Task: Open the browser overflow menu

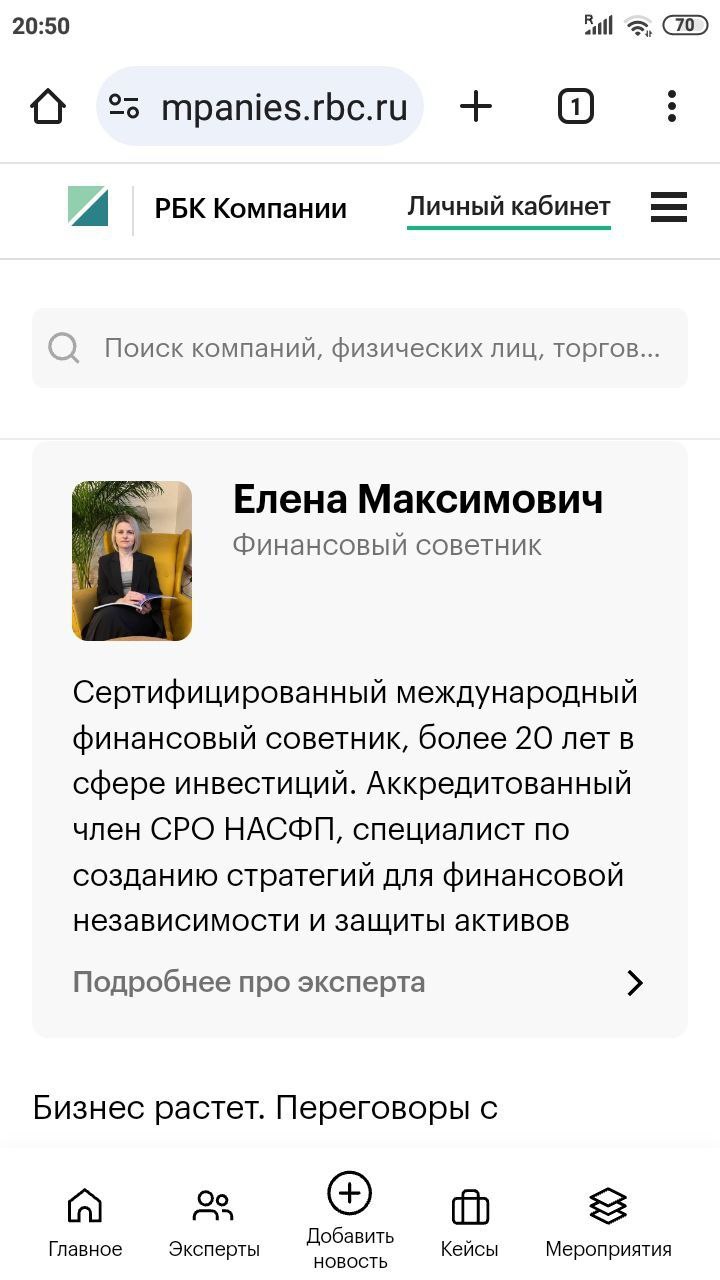Action: pos(671,106)
